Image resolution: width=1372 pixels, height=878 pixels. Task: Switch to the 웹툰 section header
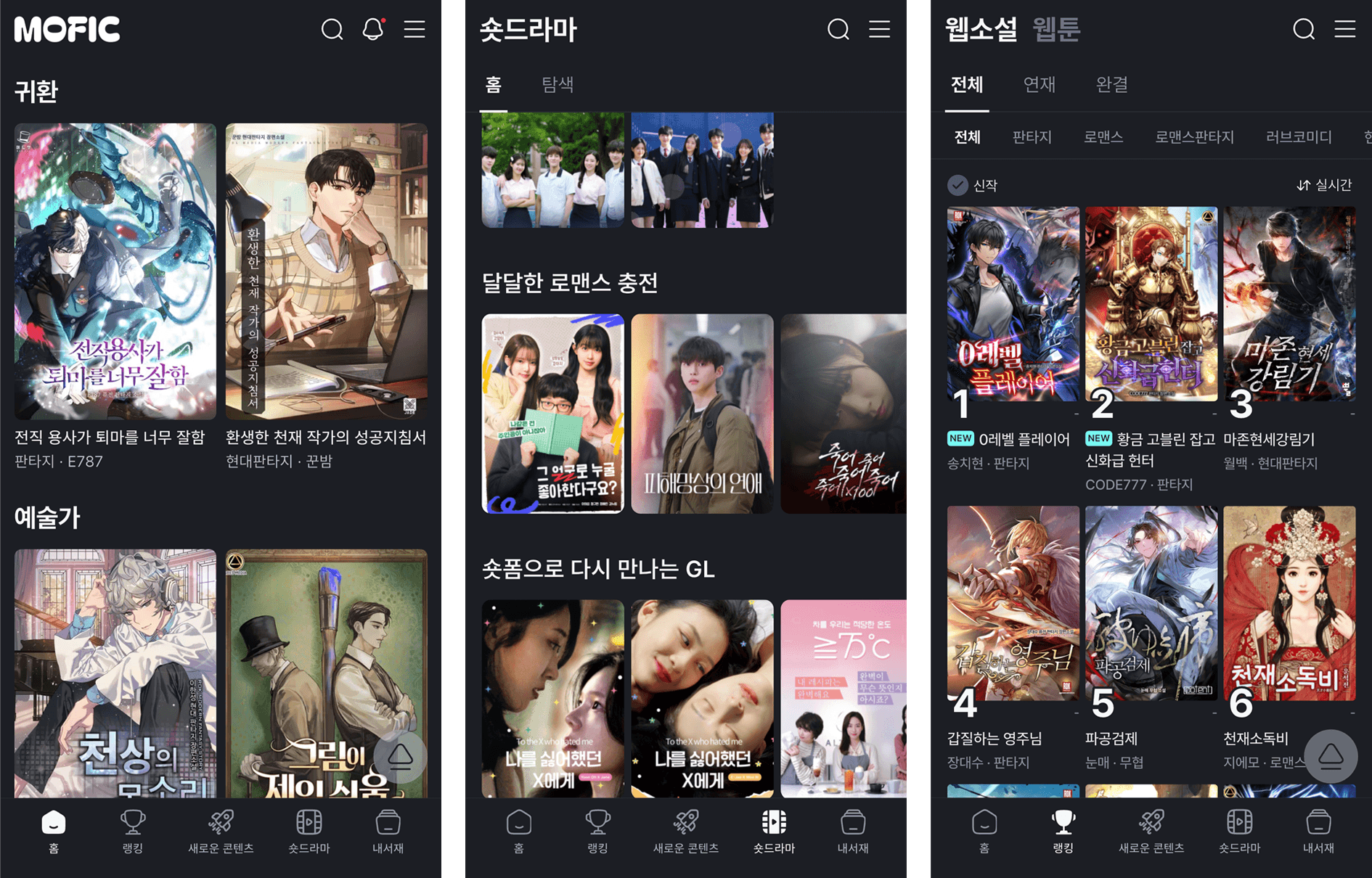1056,29
